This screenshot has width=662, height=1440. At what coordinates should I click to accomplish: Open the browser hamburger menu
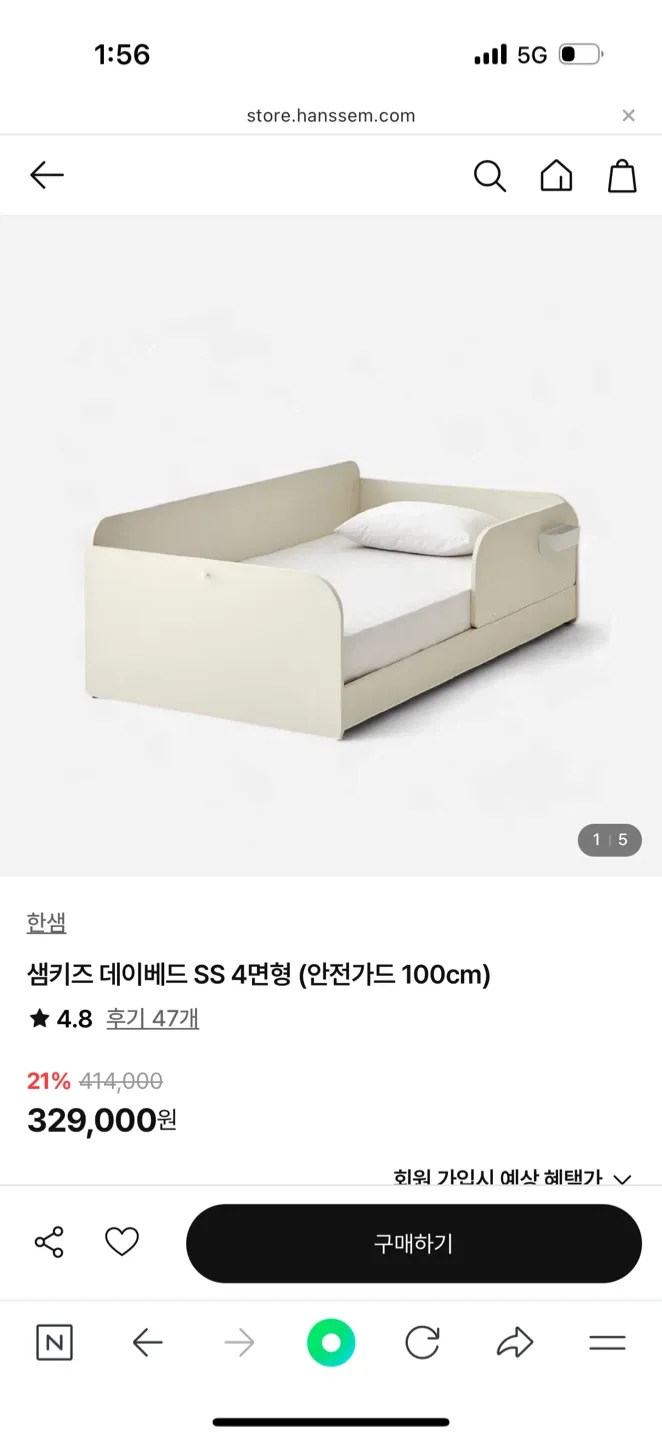(607, 1343)
